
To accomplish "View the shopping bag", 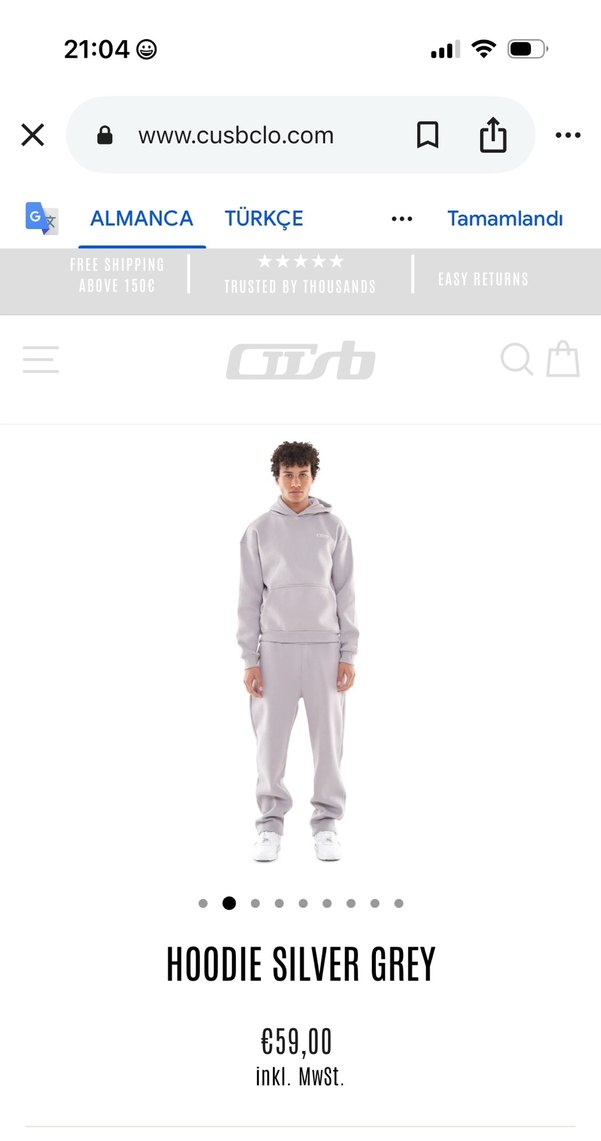I will 563,359.
